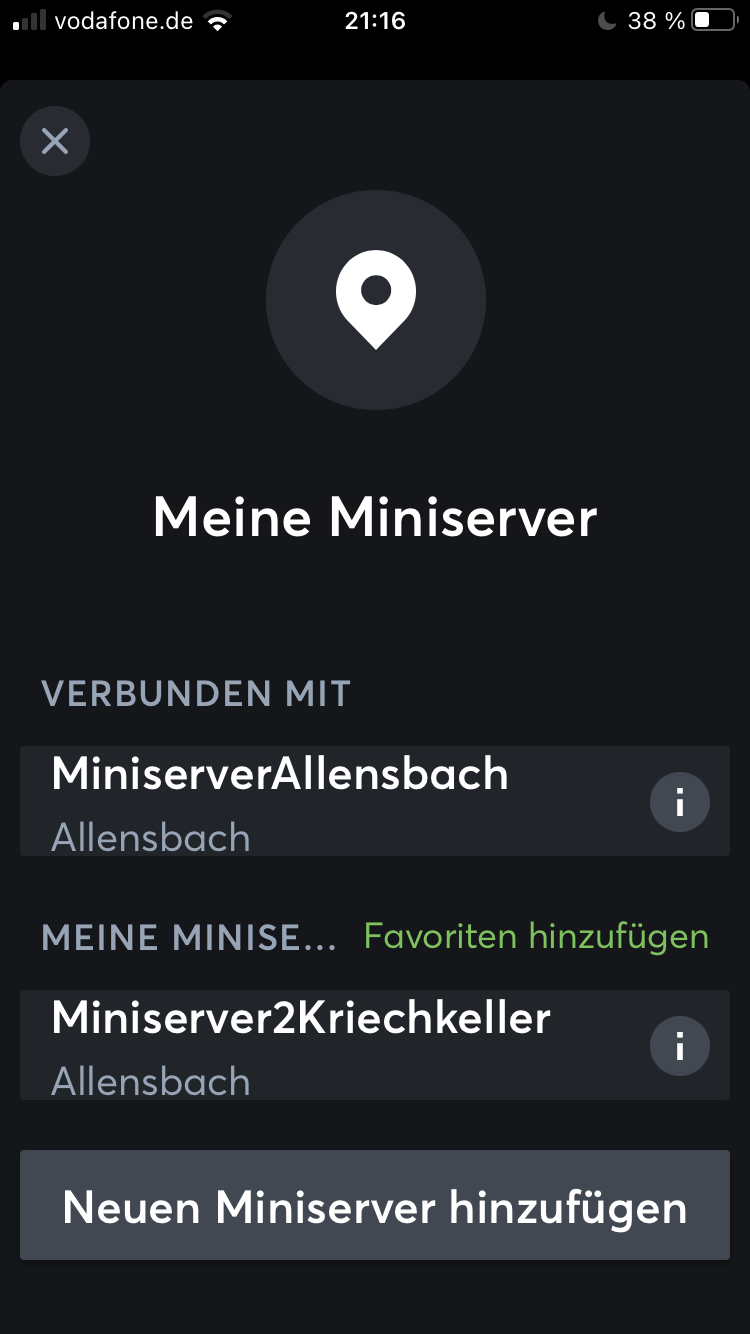Image resolution: width=750 pixels, height=1334 pixels.
Task: Tap Neuen Miniserver hinzufügen button
Action: [375, 1206]
